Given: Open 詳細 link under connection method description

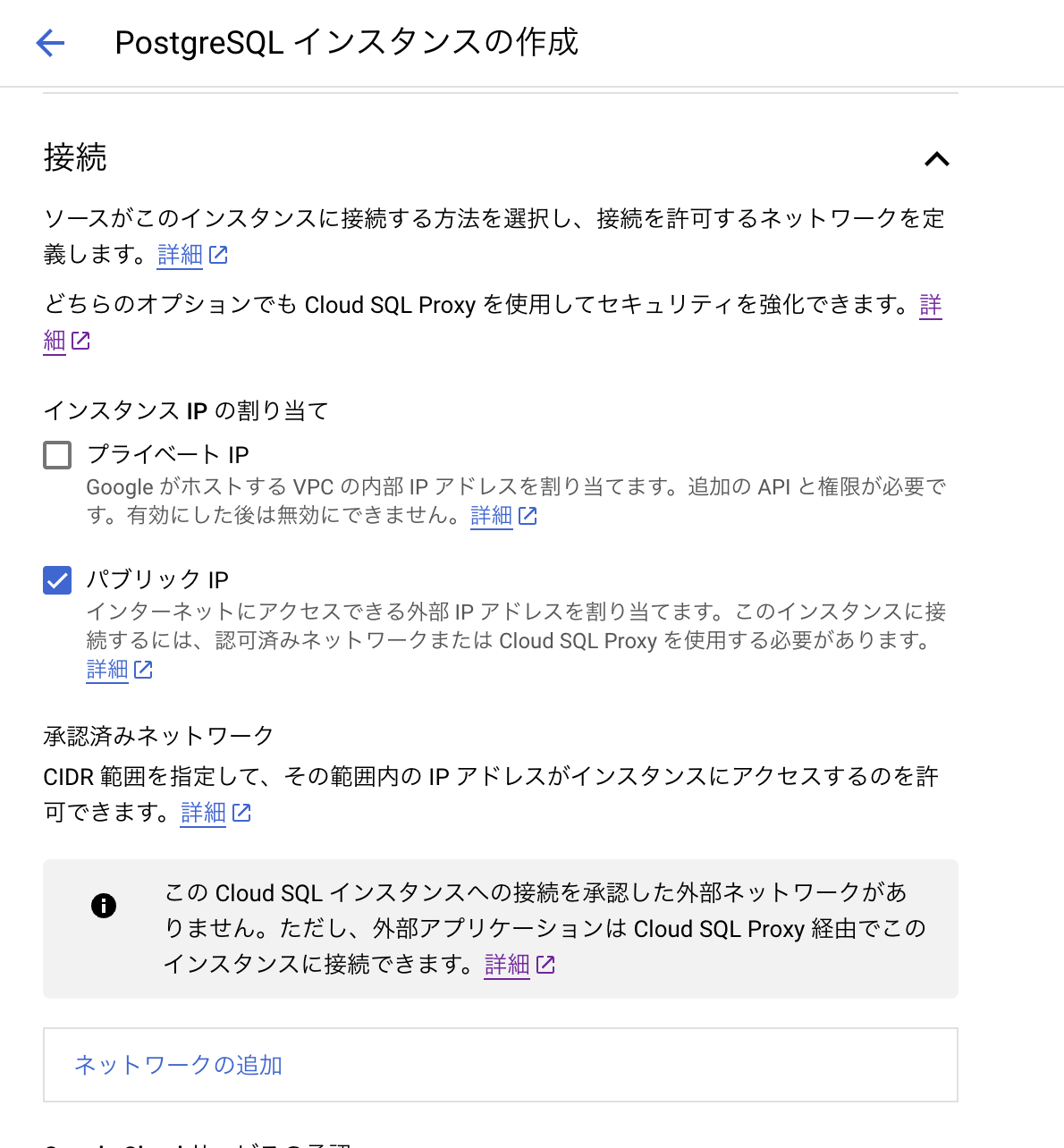Looking at the screenshot, I should click(x=178, y=254).
